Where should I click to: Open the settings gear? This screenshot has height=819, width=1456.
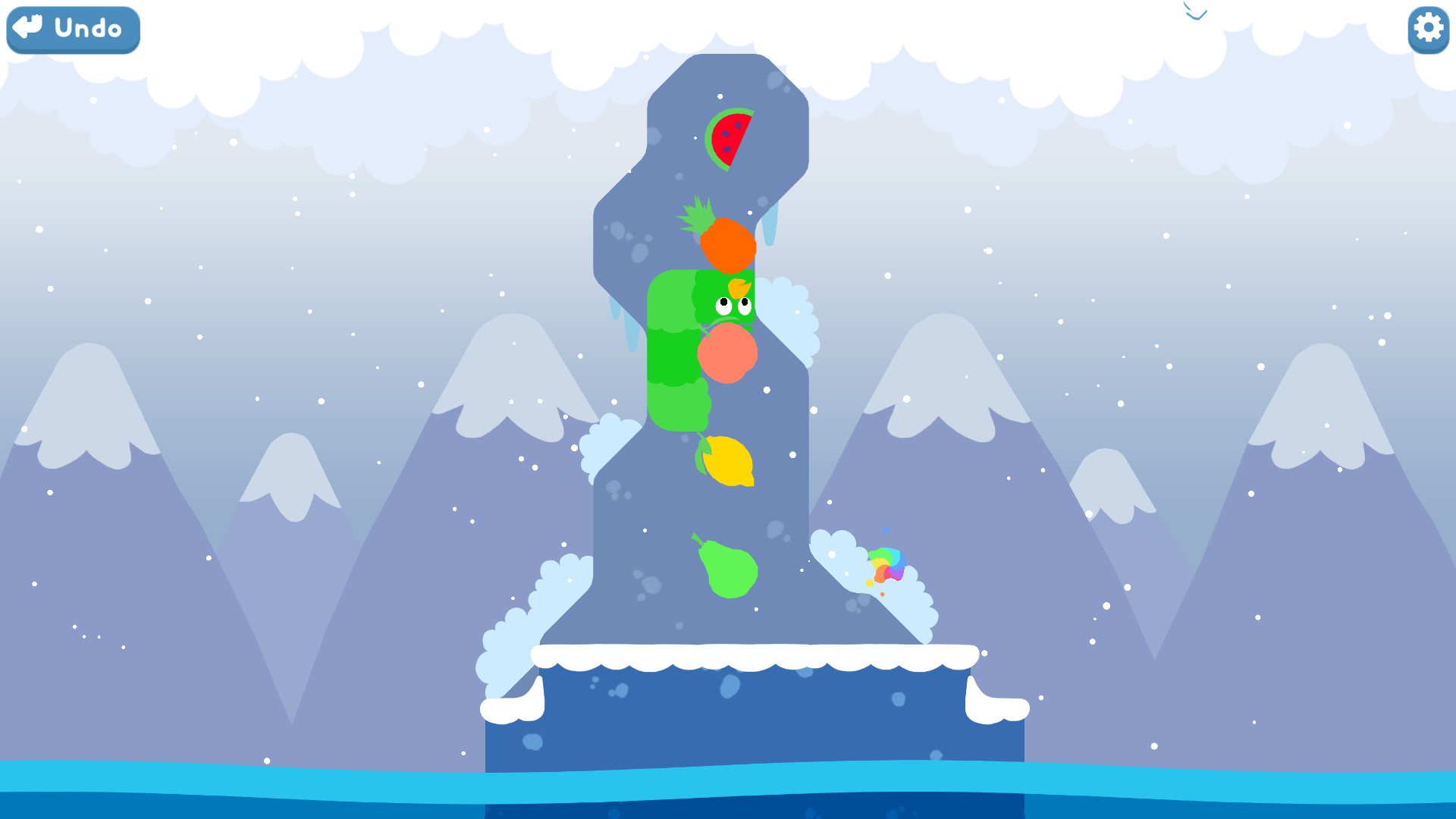1428,30
